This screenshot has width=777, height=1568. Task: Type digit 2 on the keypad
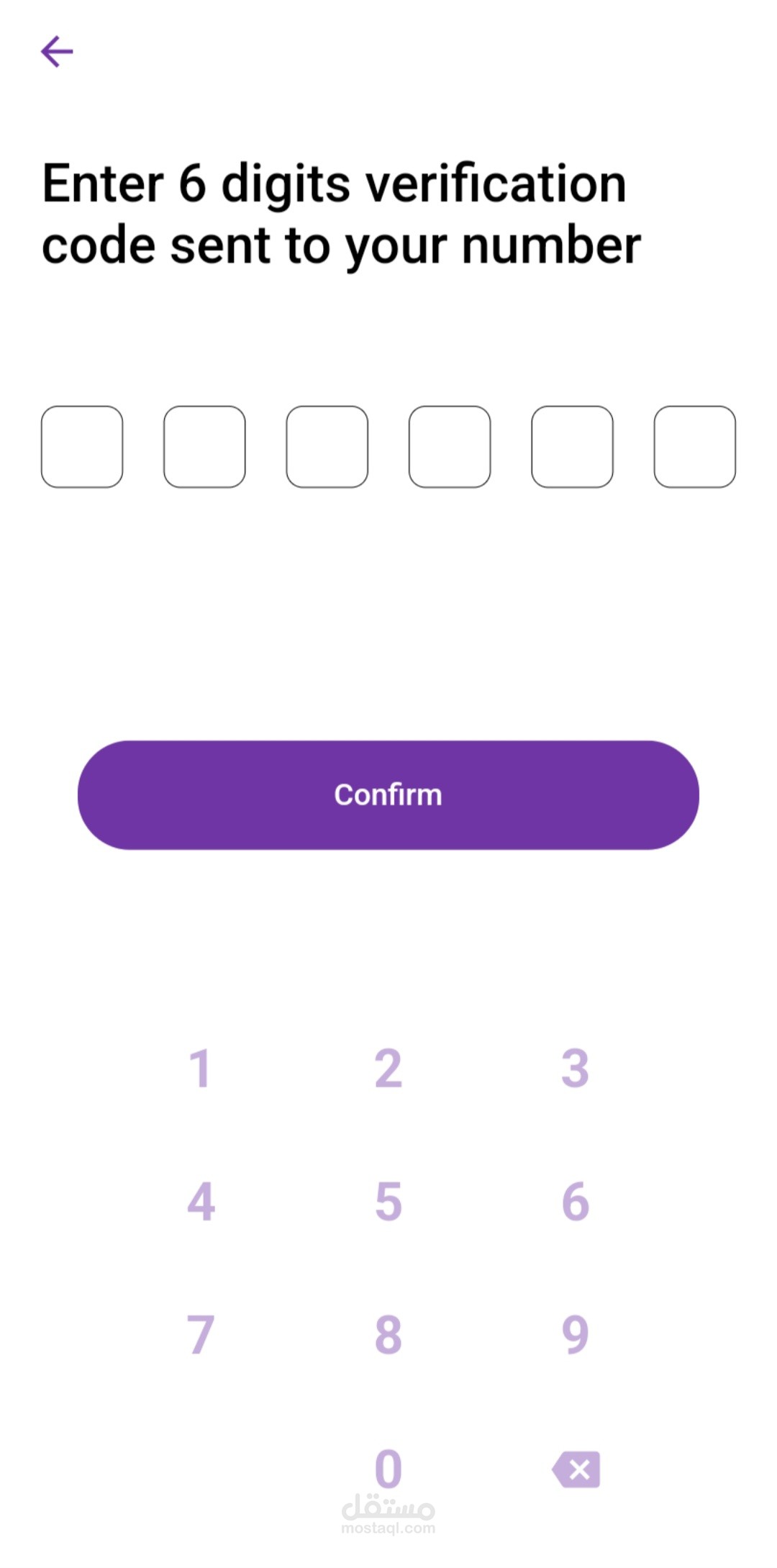(388, 1068)
